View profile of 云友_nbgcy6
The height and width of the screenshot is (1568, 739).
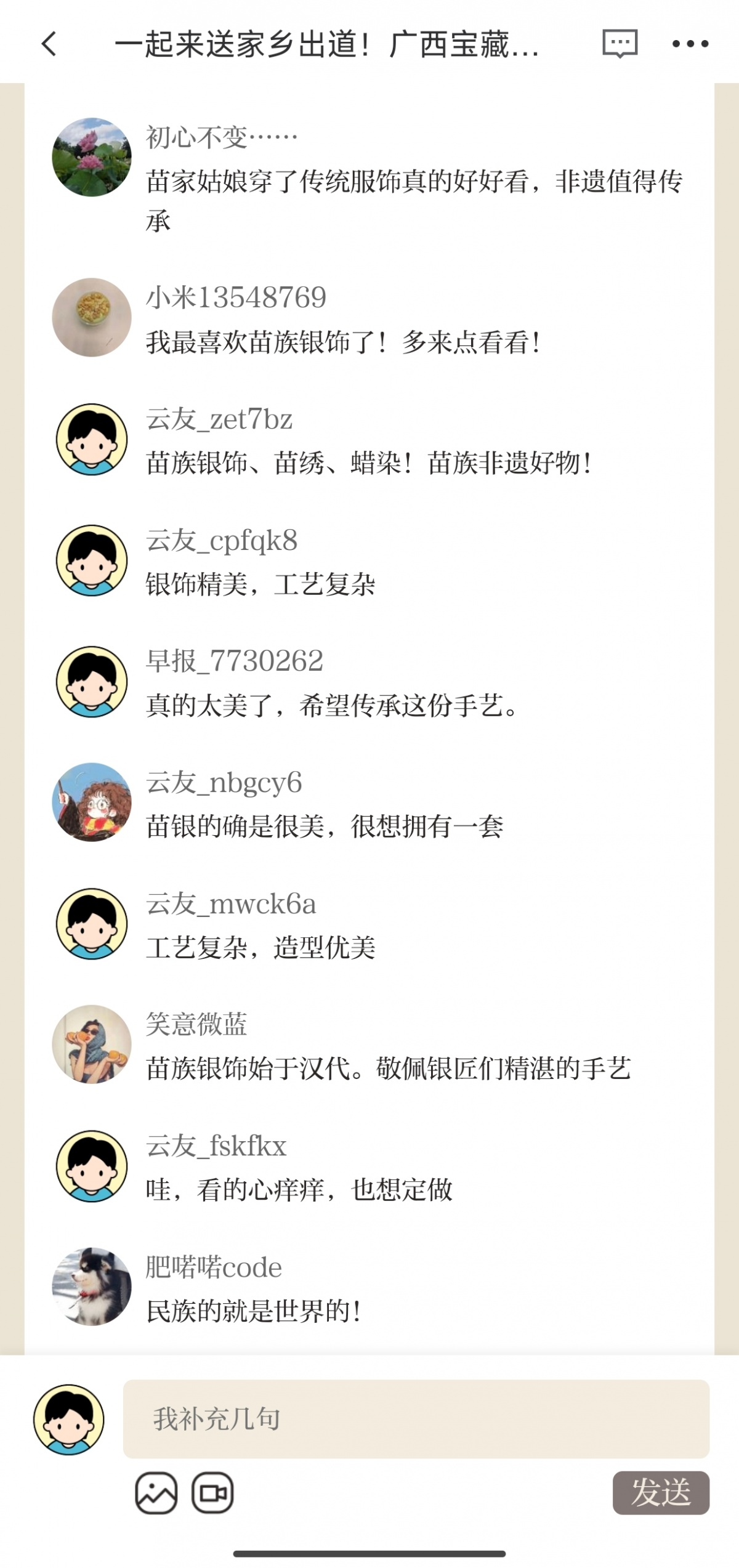(x=92, y=802)
